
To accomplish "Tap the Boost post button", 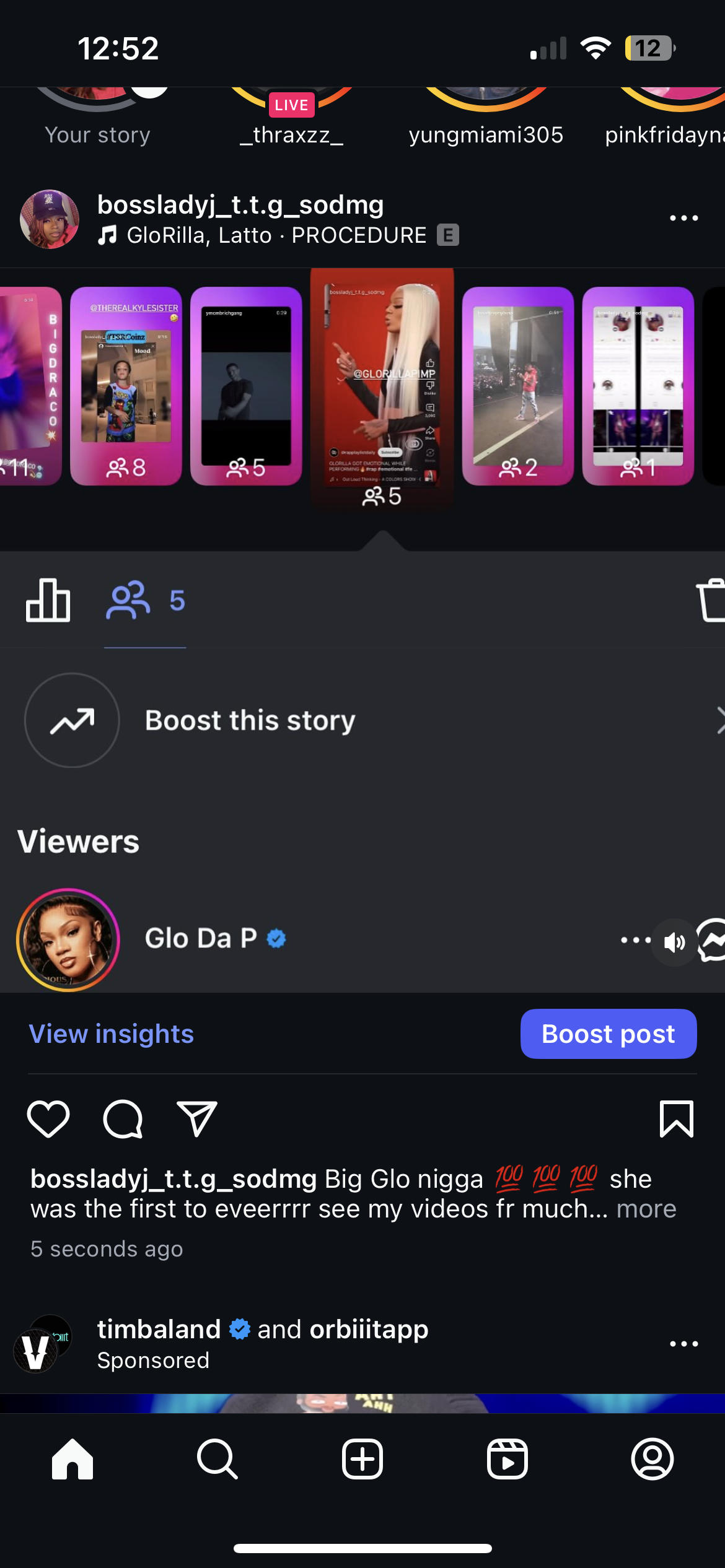I will [x=609, y=1034].
